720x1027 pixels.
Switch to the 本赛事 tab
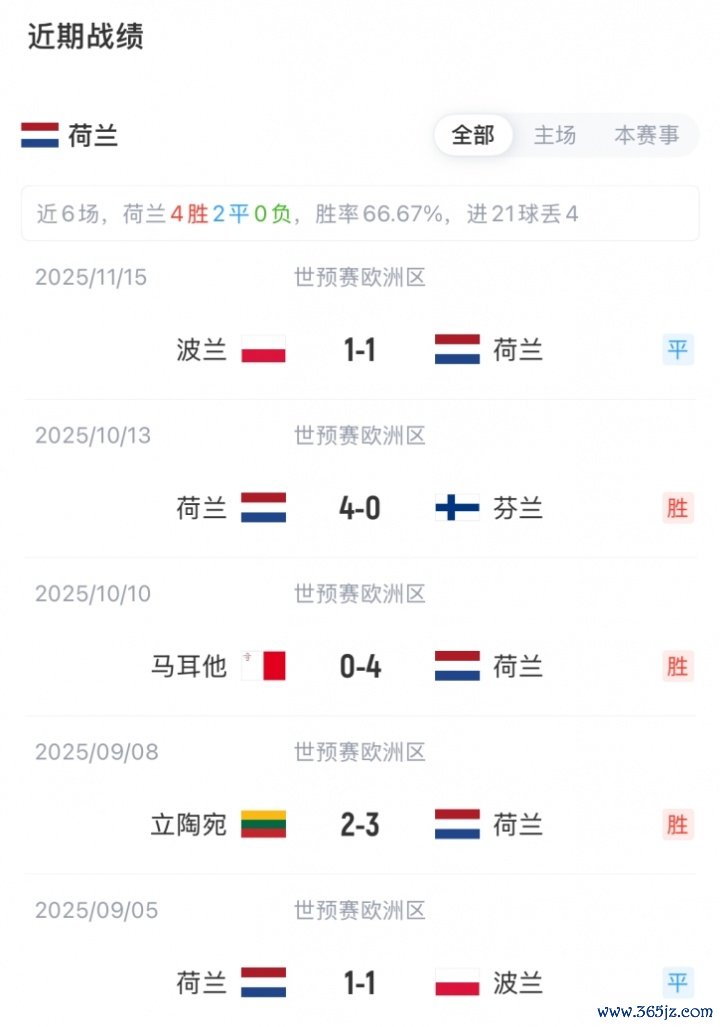(646, 135)
